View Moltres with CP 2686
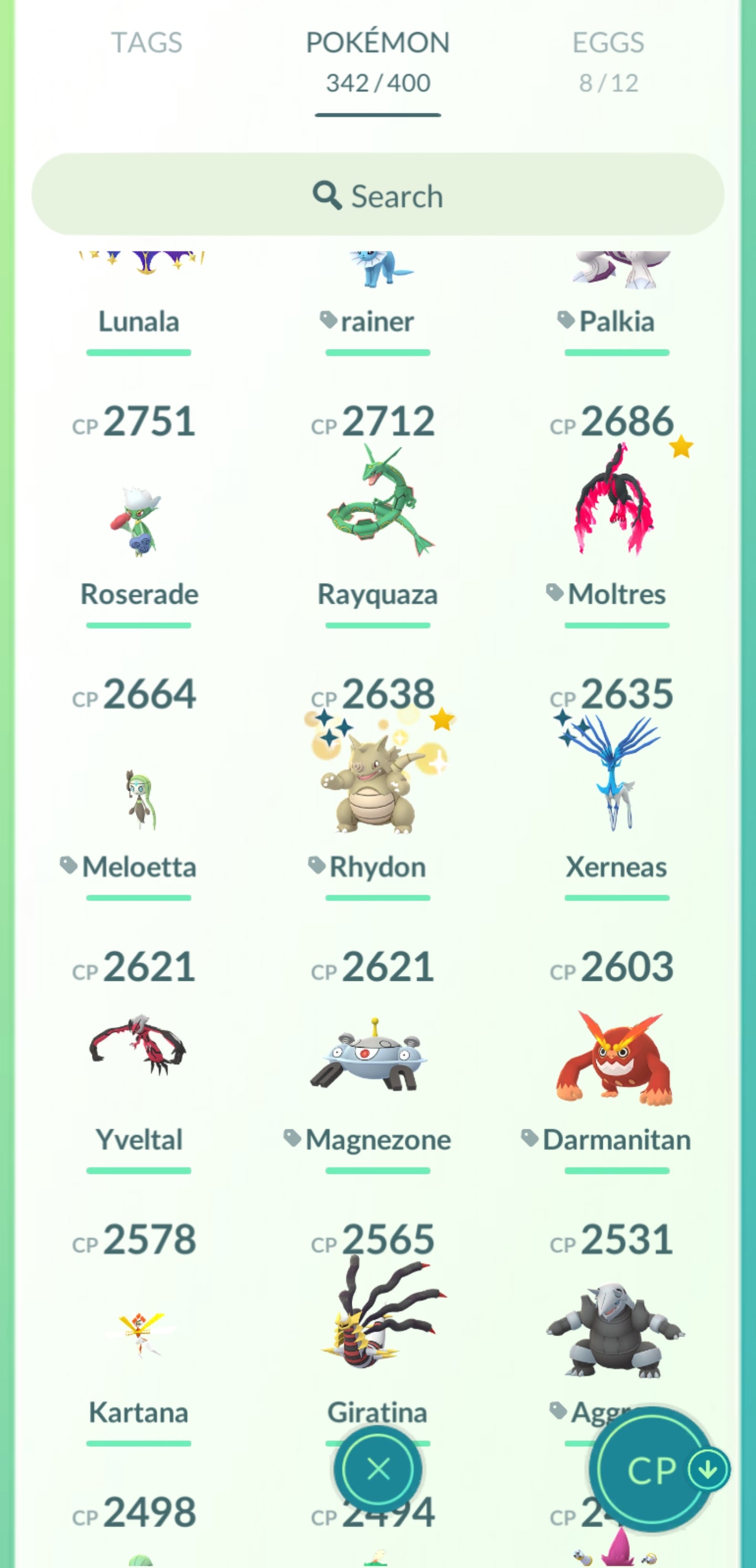 615,505
